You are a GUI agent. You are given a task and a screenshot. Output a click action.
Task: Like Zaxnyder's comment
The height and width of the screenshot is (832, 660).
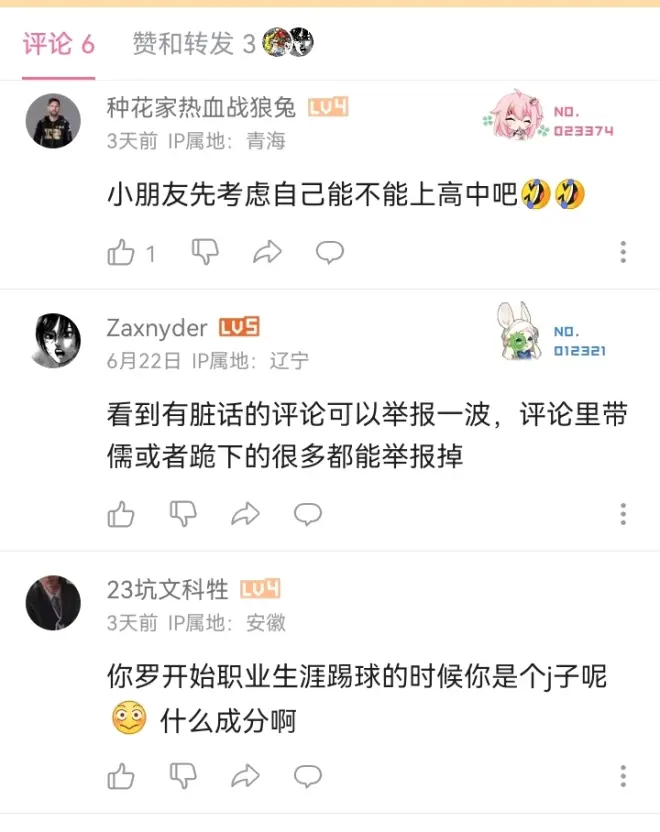click(x=121, y=514)
